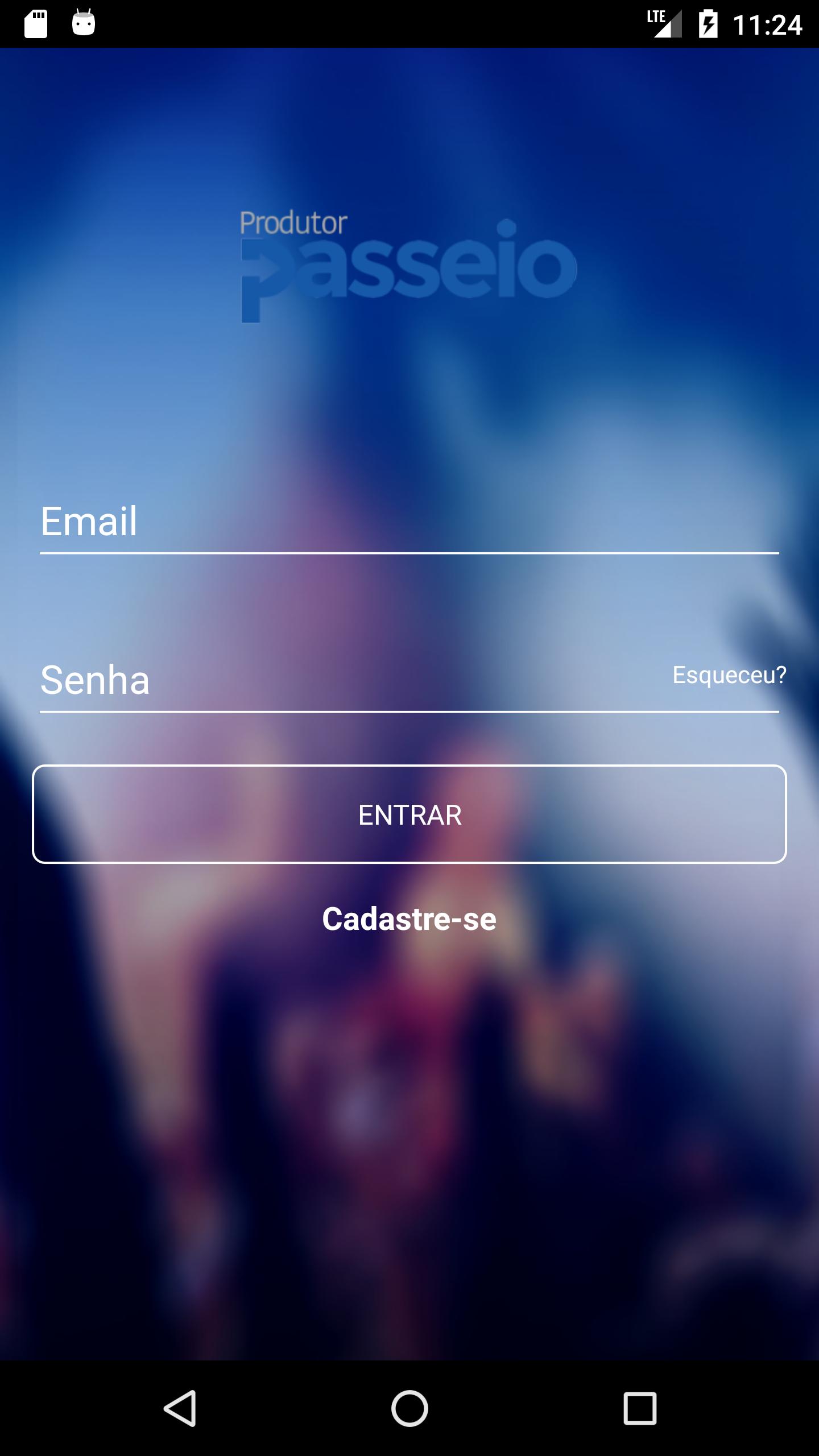Go back using the system back button
This screenshot has height=1456, width=819.
click(x=180, y=1408)
